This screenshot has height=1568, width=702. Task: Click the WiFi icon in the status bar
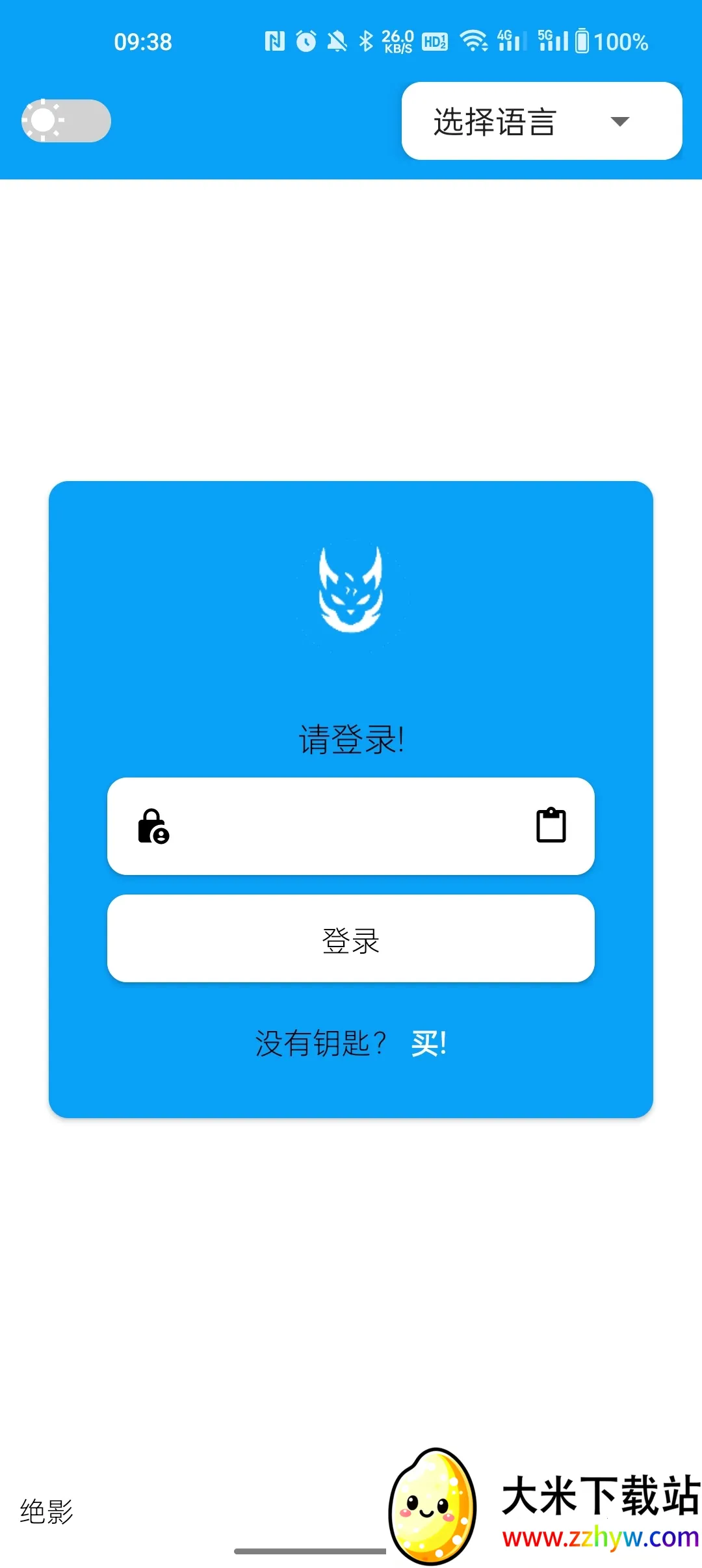(474, 40)
